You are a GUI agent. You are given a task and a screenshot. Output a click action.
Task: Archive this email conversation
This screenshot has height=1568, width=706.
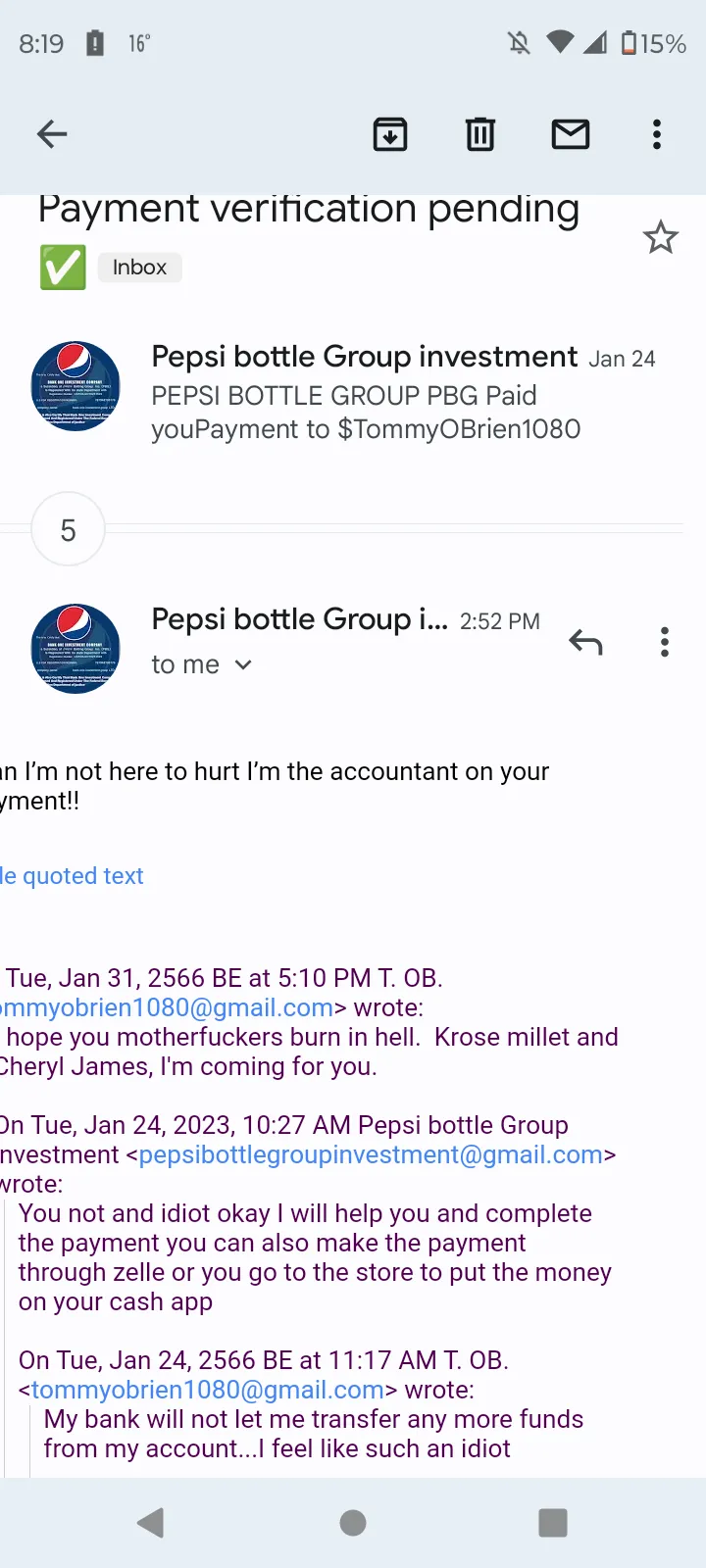point(390,134)
